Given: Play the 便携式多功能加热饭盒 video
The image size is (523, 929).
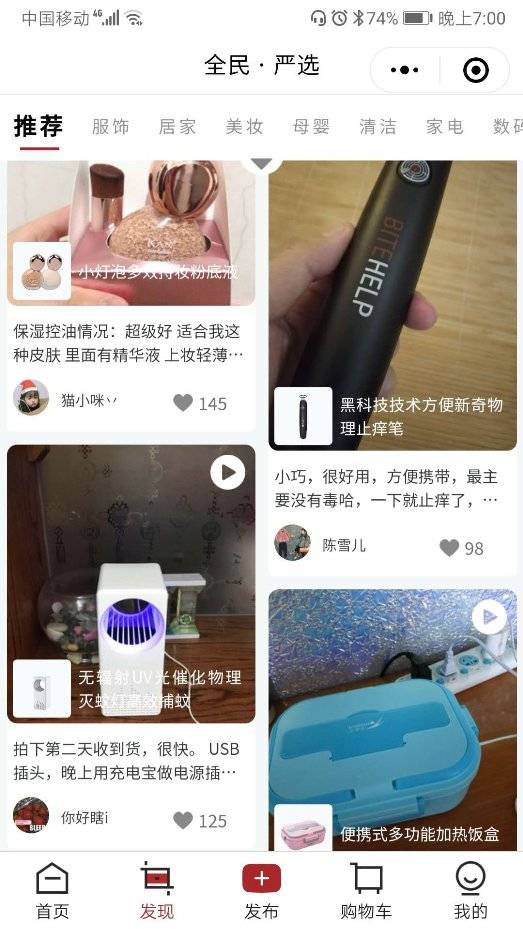Looking at the screenshot, I should click(489, 617).
